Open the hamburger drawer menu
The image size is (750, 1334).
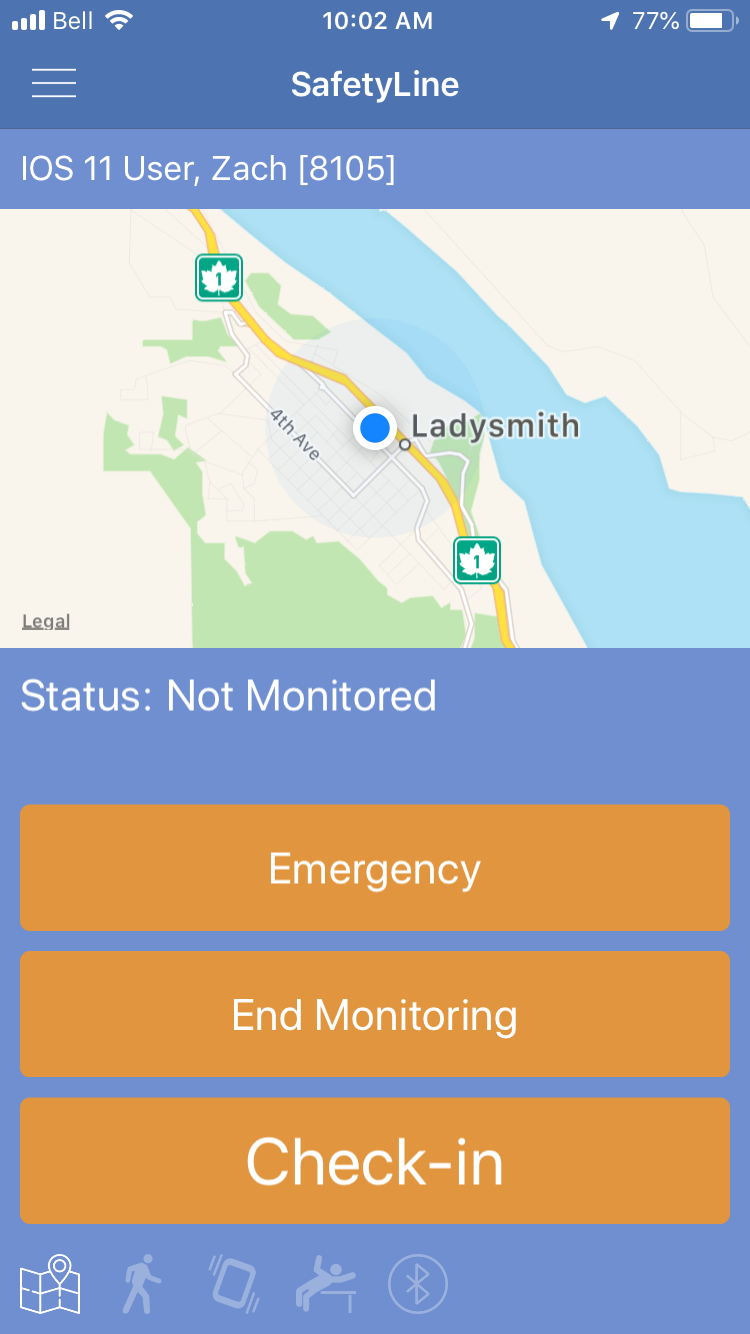54,83
